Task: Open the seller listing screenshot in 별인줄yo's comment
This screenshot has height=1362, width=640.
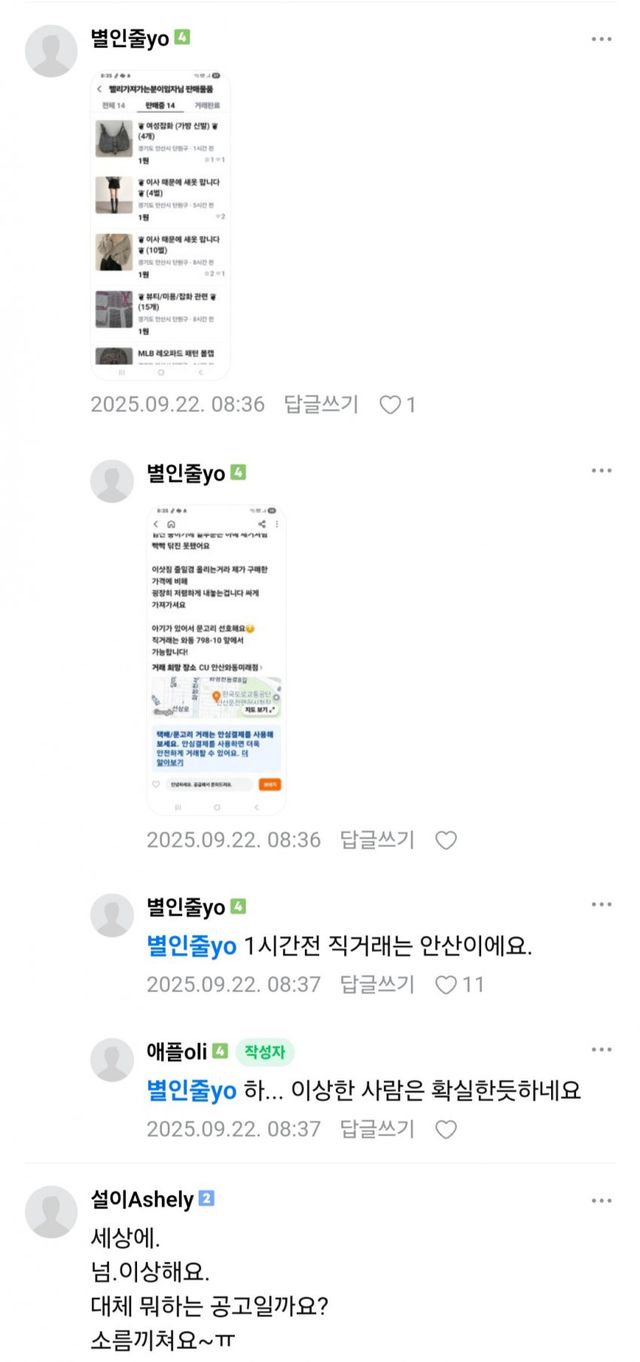Action: point(161,225)
